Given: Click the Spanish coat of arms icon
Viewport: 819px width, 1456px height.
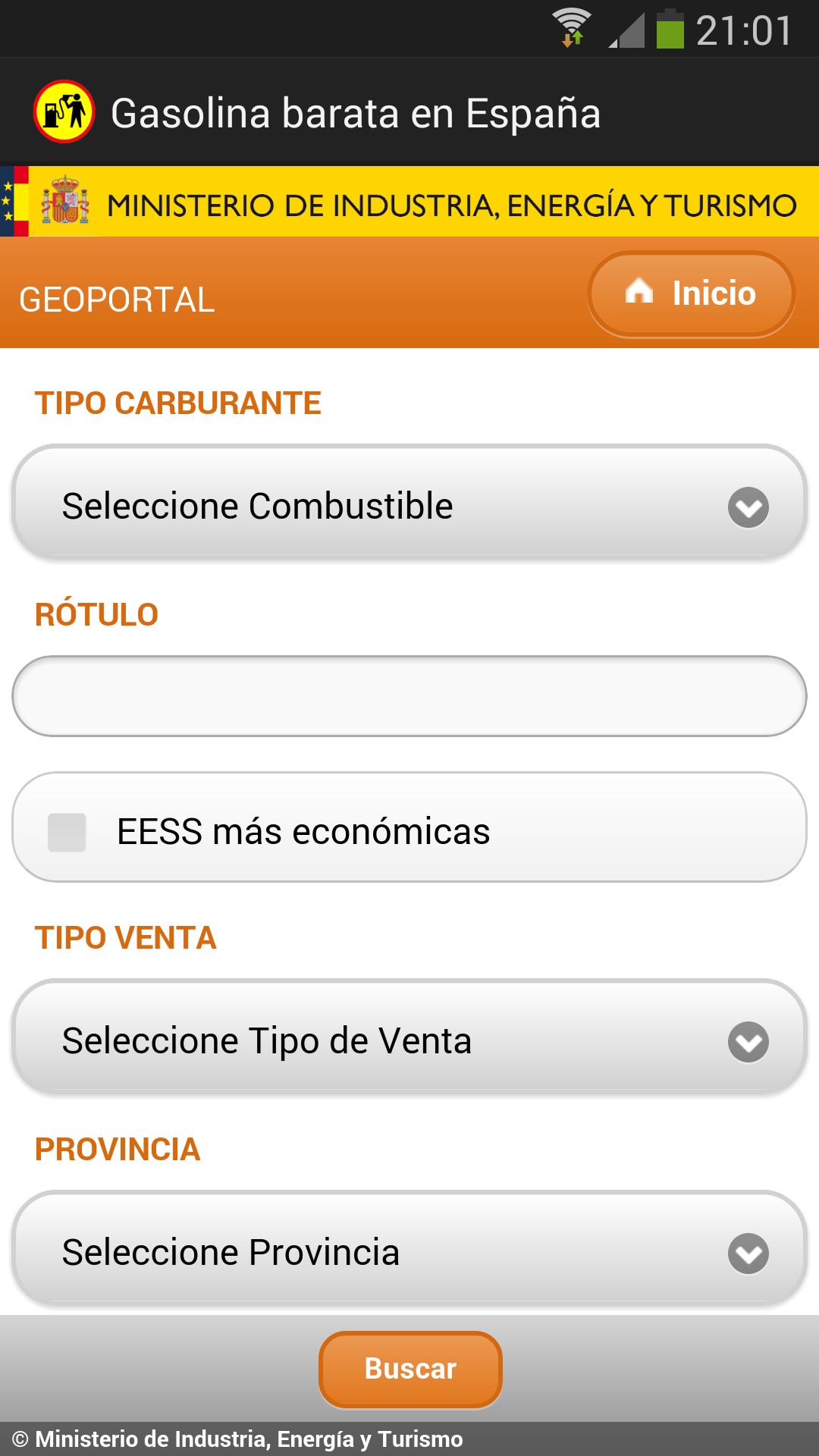Looking at the screenshot, I should pyautogui.click(x=64, y=201).
